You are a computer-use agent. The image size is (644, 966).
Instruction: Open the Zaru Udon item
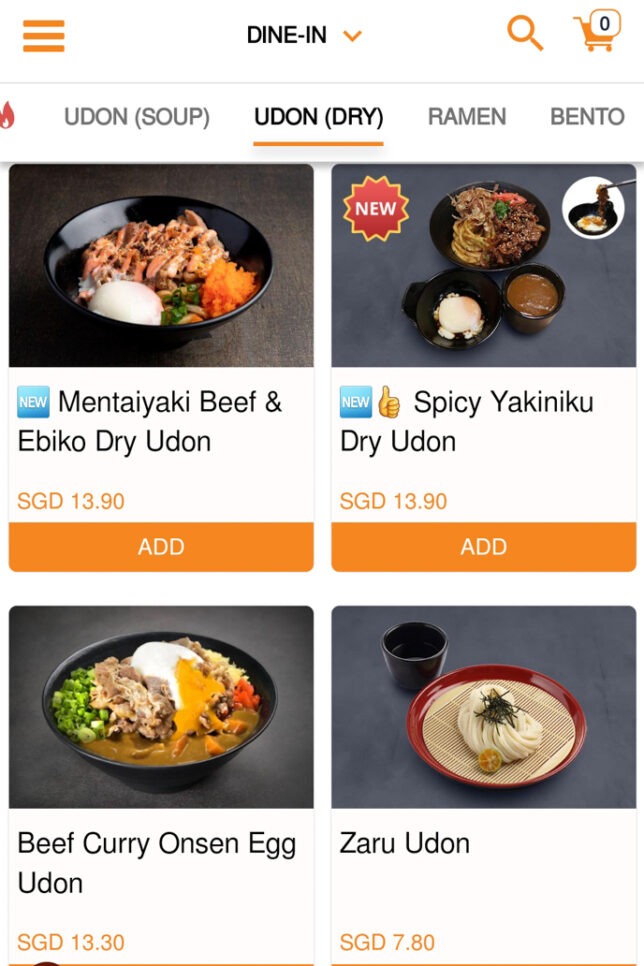coord(483,707)
